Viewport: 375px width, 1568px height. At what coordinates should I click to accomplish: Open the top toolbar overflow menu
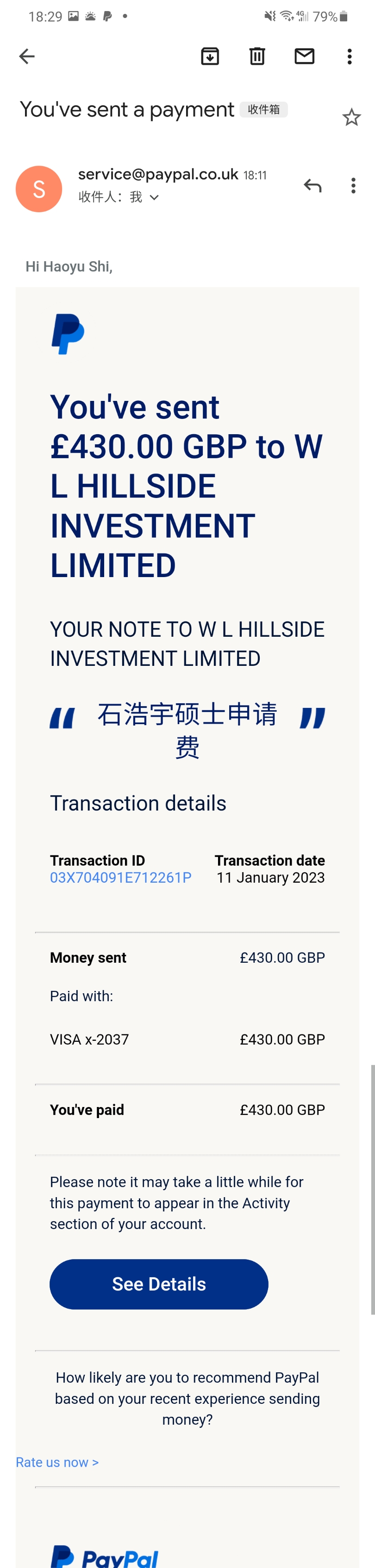pyautogui.click(x=350, y=56)
